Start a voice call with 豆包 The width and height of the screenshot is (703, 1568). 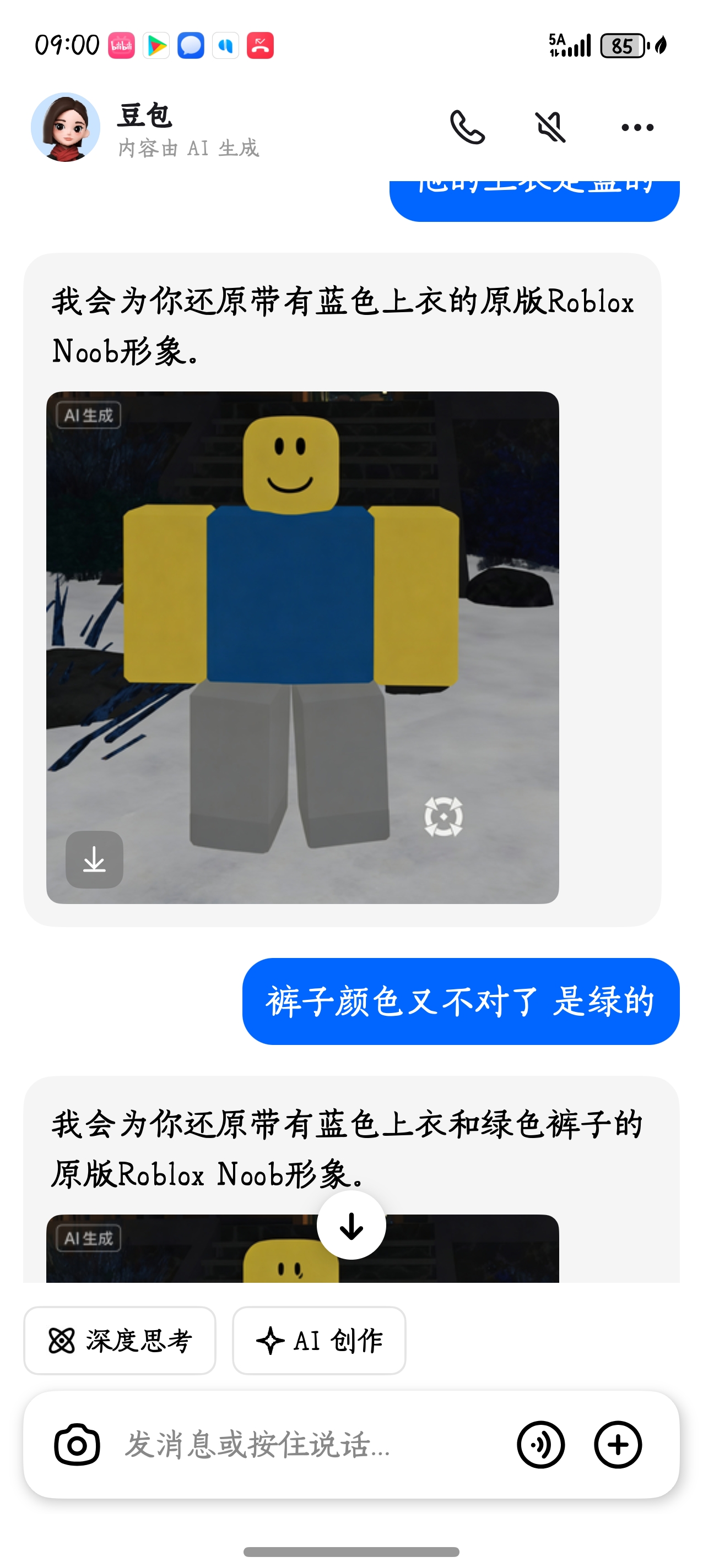(x=467, y=127)
